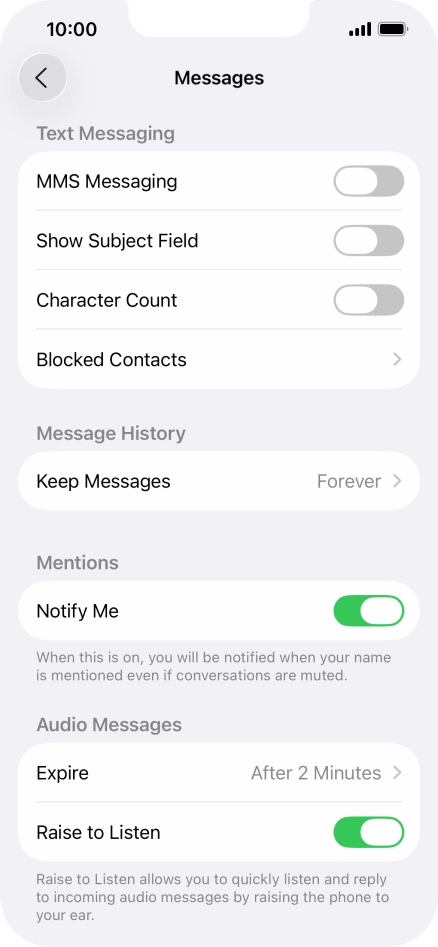The image size is (438, 947).
Task: Turn off Raise to Listen
Action: tap(369, 832)
